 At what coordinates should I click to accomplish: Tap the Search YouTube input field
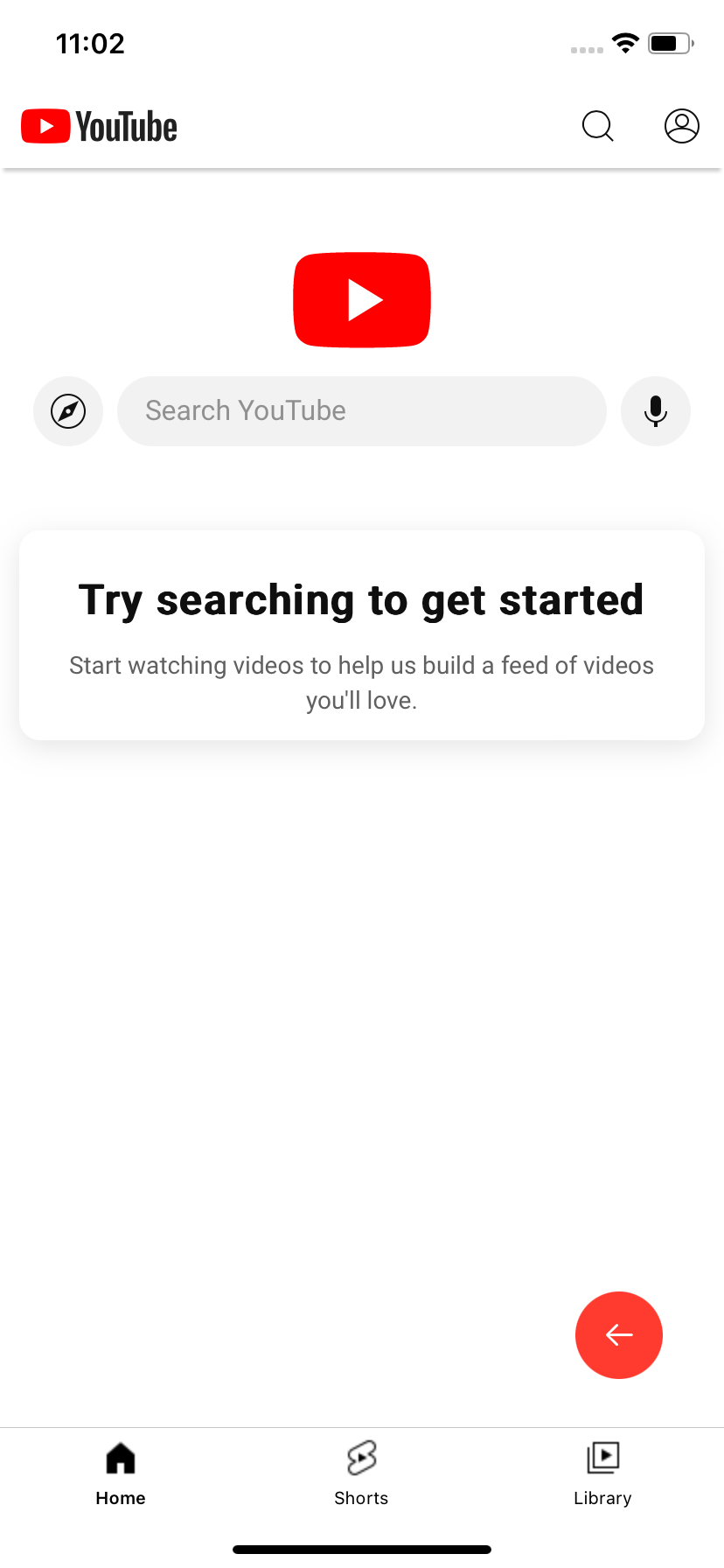tap(361, 411)
